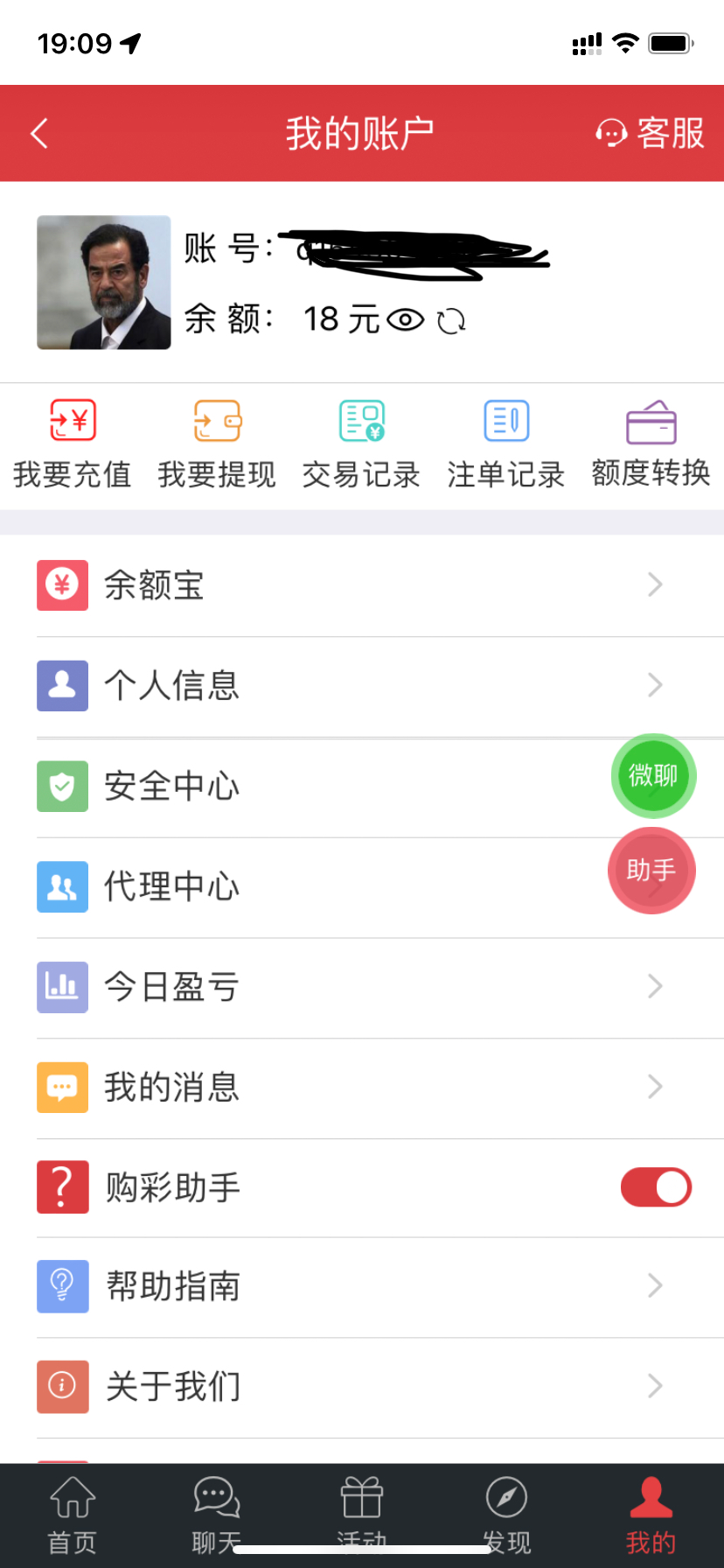Toggle the 购彩助手 switch

tap(656, 1187)
